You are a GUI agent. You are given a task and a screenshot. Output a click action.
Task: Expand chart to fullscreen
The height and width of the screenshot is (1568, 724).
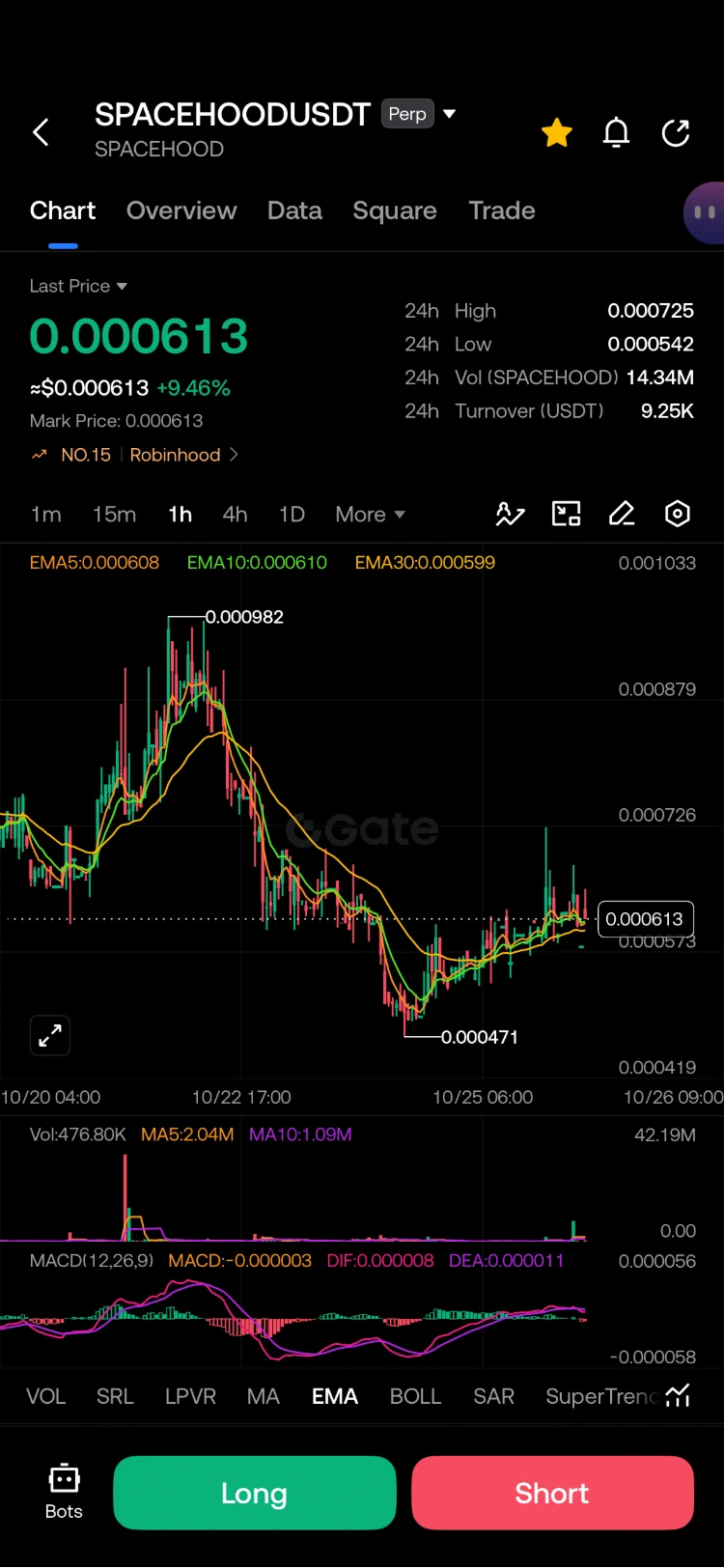[50, 1036]
